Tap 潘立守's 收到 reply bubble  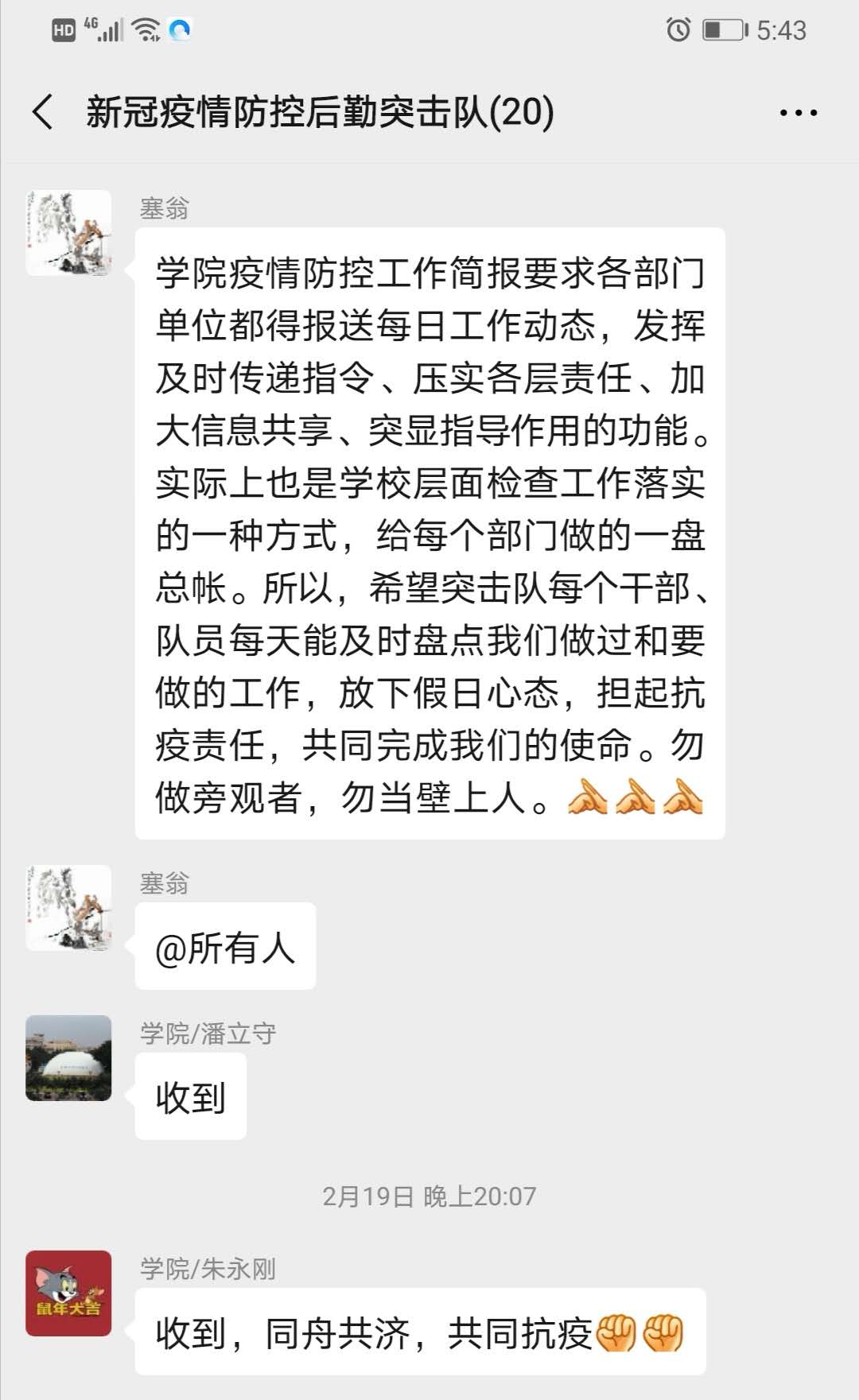pyautogui.click(x=191, y=1097)
